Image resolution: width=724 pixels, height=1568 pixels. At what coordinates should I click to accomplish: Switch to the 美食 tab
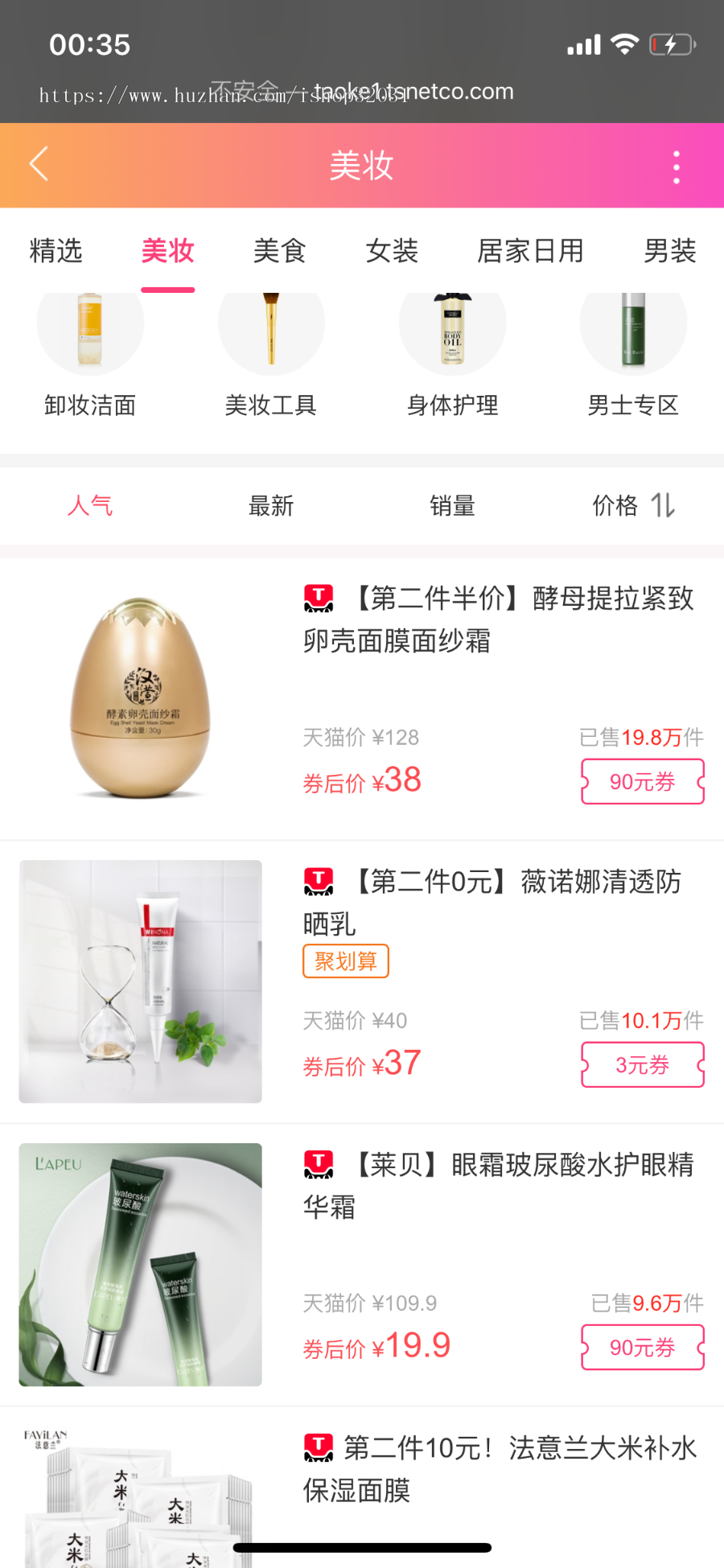[279, 251]
